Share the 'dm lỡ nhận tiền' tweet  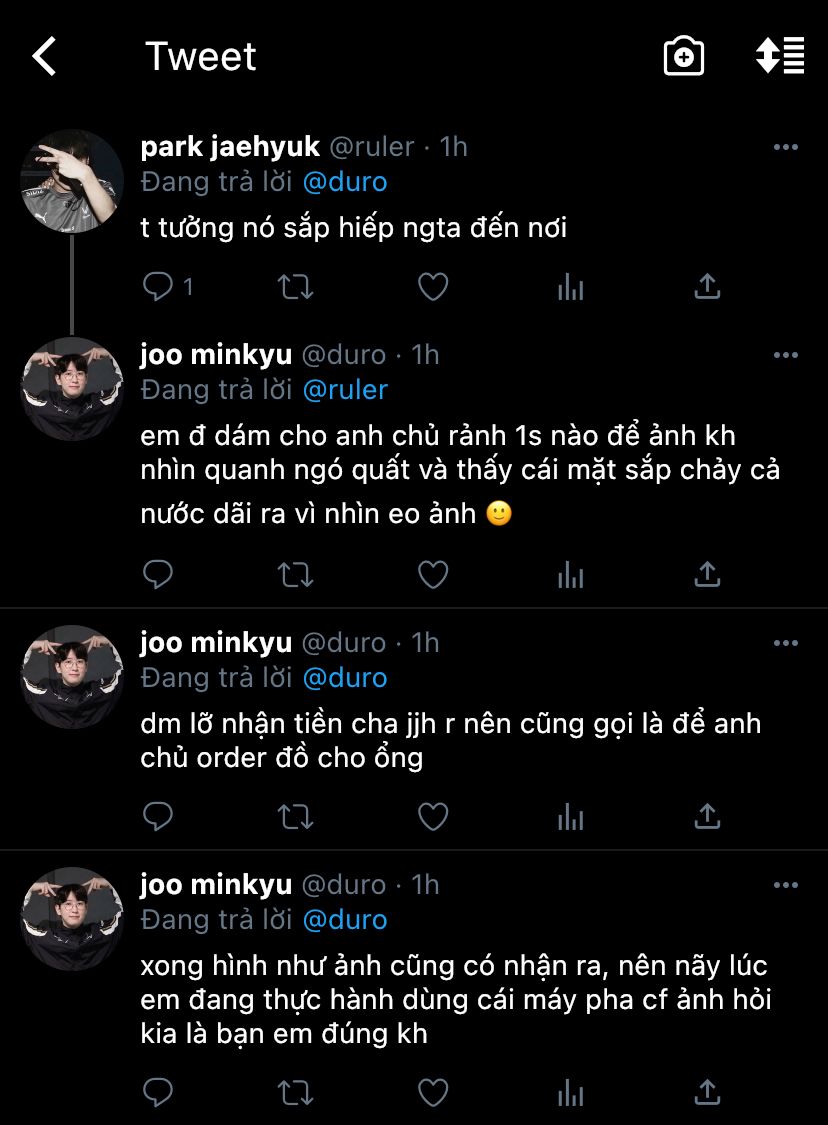pos(707,817)
